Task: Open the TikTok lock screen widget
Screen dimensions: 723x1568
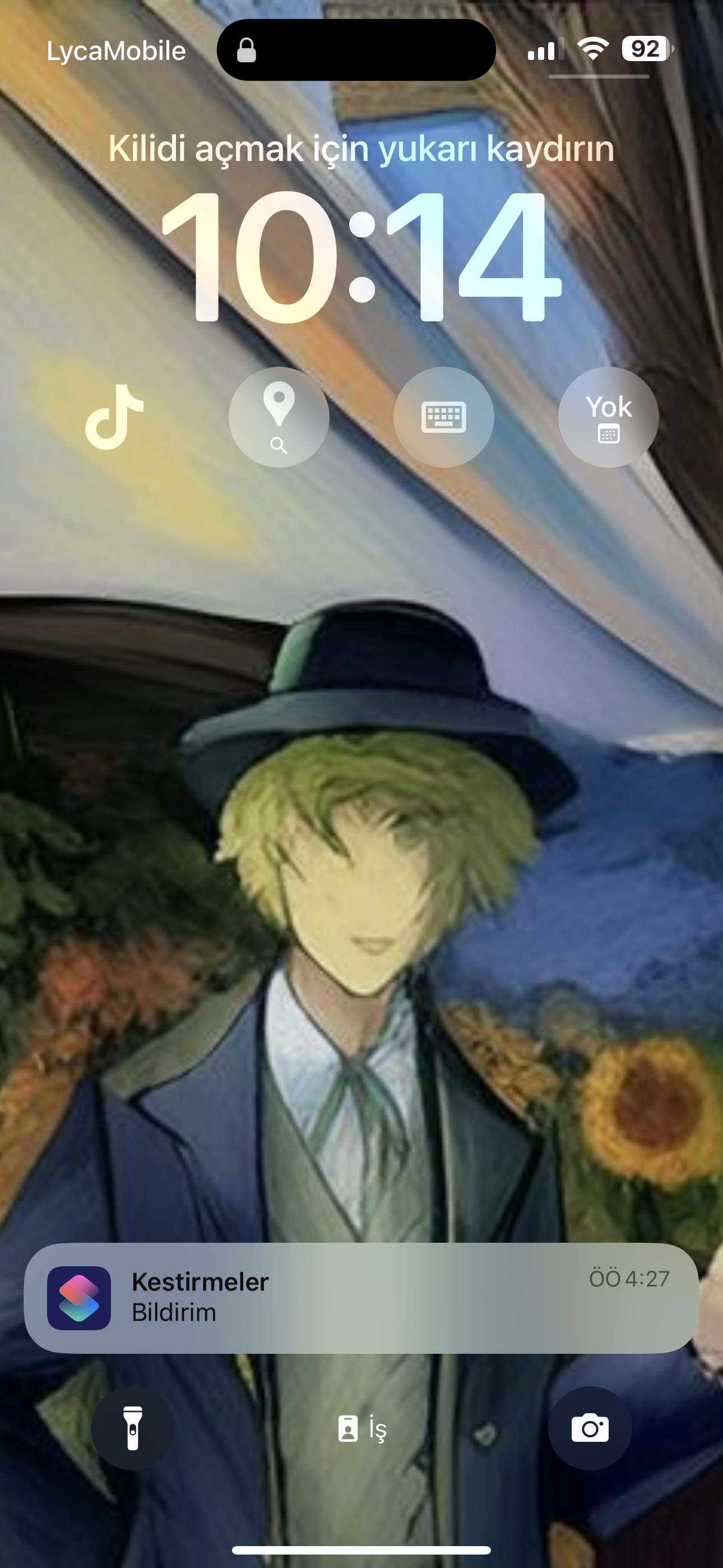Action: [x=114, y=417]
